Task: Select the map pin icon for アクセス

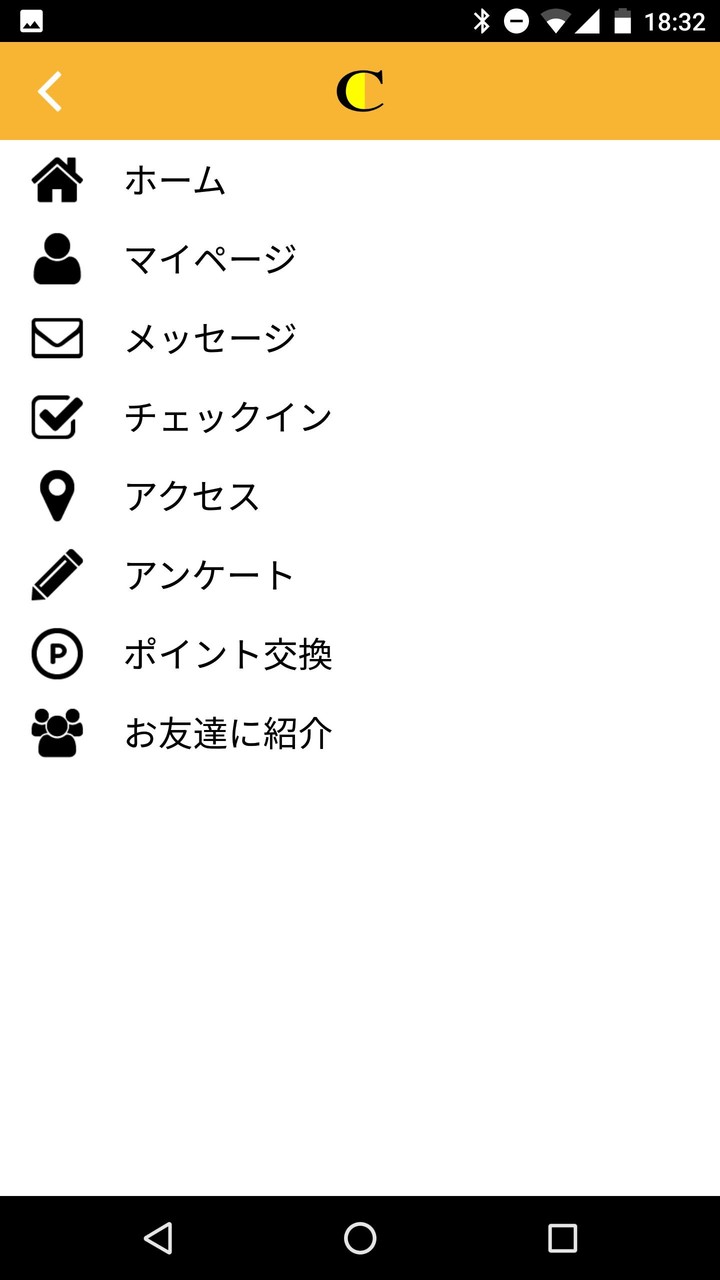Action: click(x=56, y=495)
